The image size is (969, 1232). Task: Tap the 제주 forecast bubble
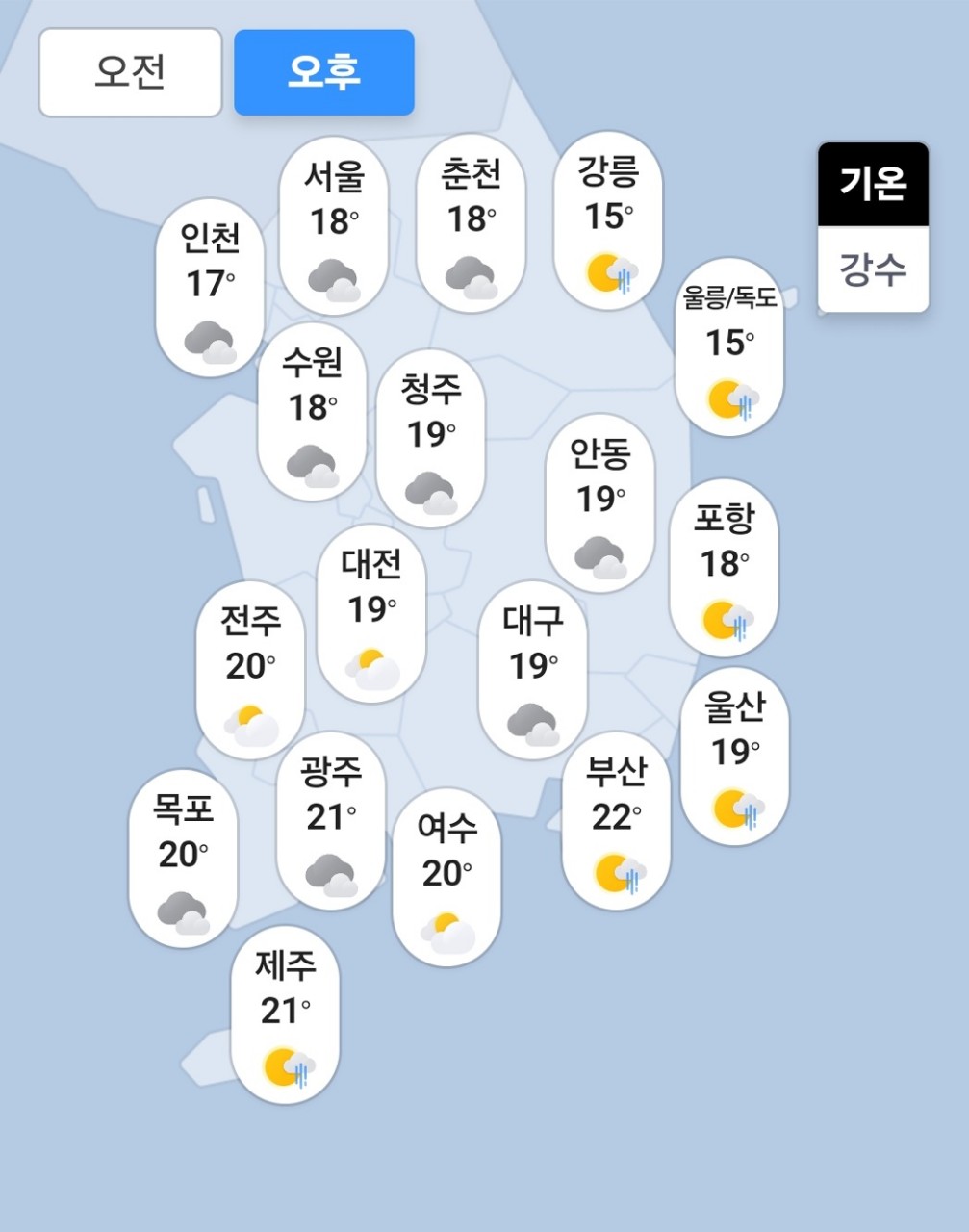point(285,1015)
